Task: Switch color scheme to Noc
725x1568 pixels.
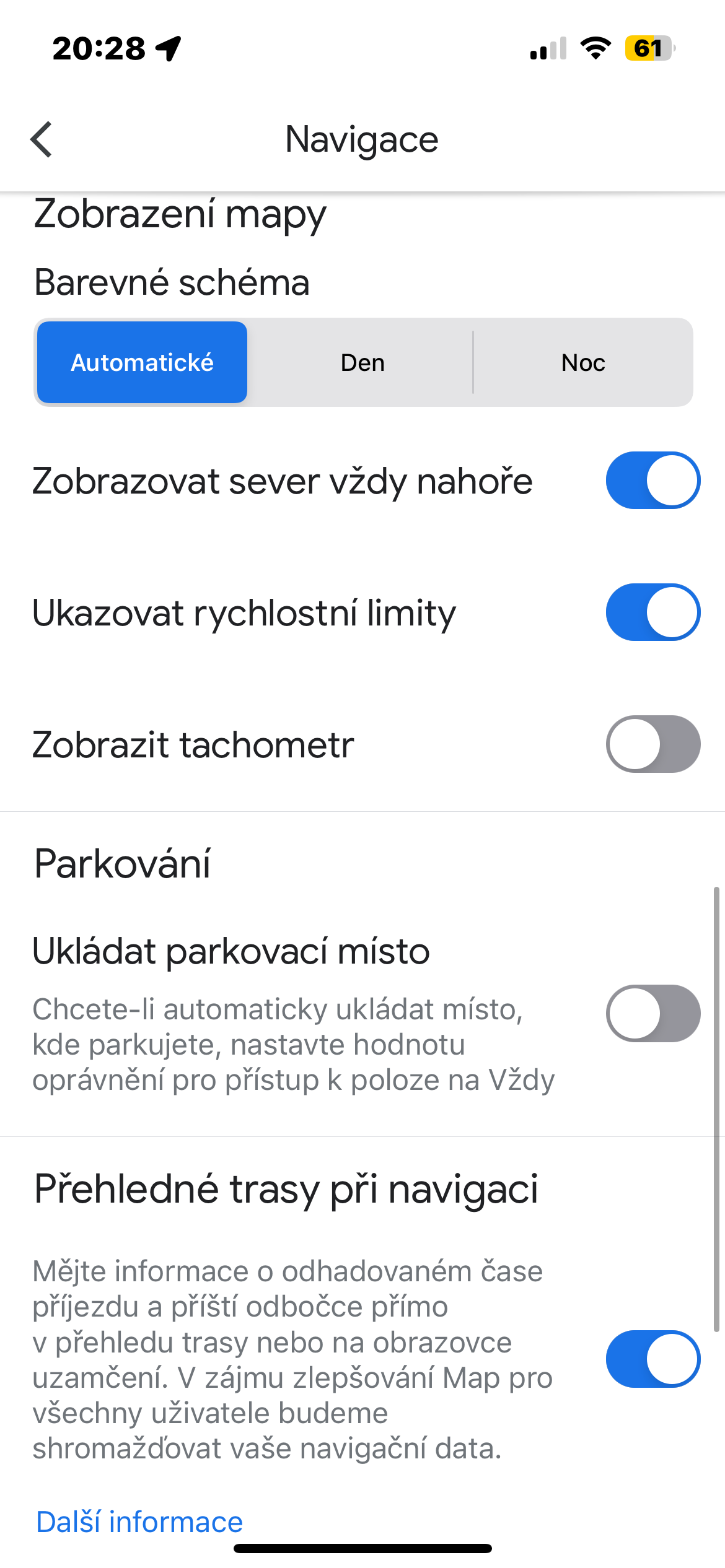Action: [x=582, y=362]
